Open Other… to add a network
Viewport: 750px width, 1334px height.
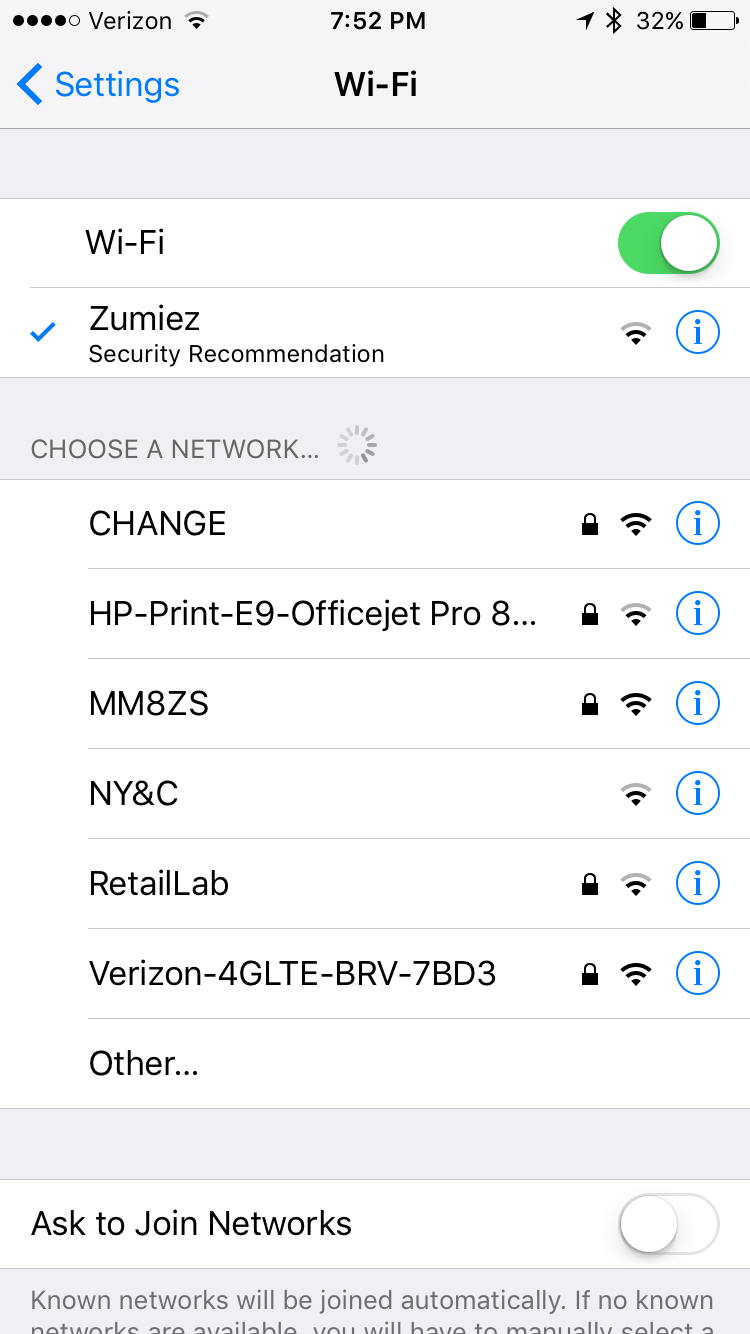tap(144, 1064)
